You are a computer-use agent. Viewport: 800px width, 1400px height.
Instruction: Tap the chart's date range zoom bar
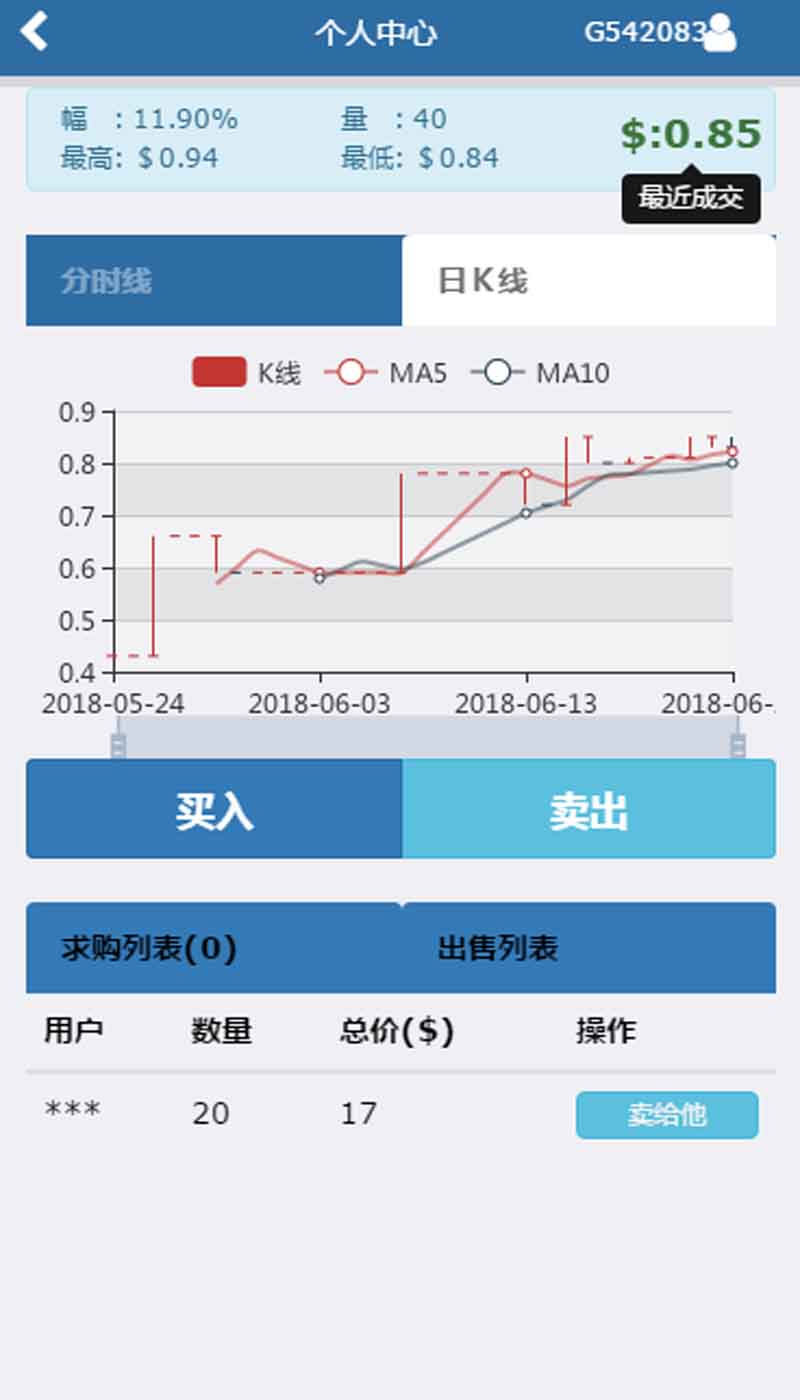[428, 738]
